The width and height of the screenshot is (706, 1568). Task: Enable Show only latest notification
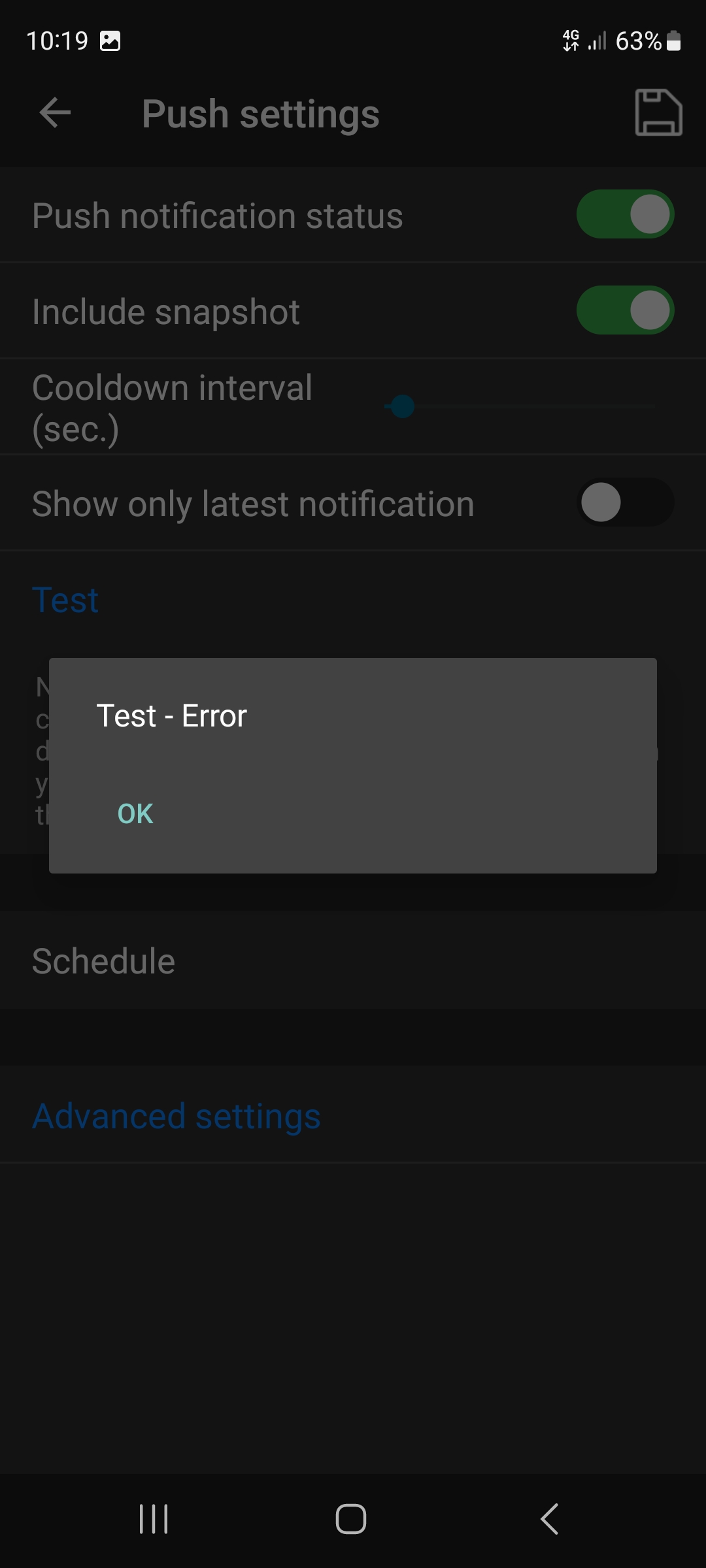625,502
